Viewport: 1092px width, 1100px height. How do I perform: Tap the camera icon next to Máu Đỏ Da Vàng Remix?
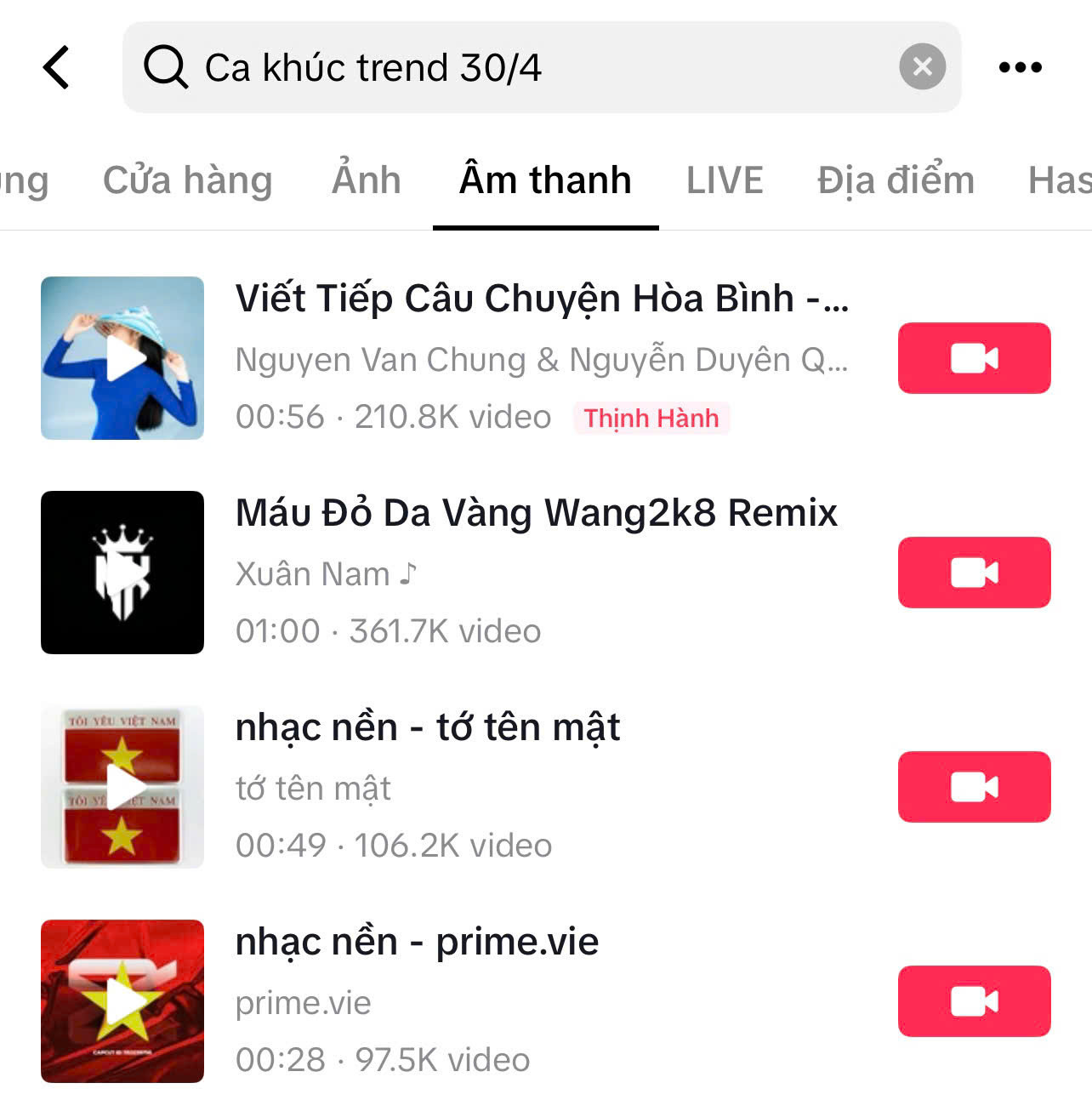(x=972, y=572)
